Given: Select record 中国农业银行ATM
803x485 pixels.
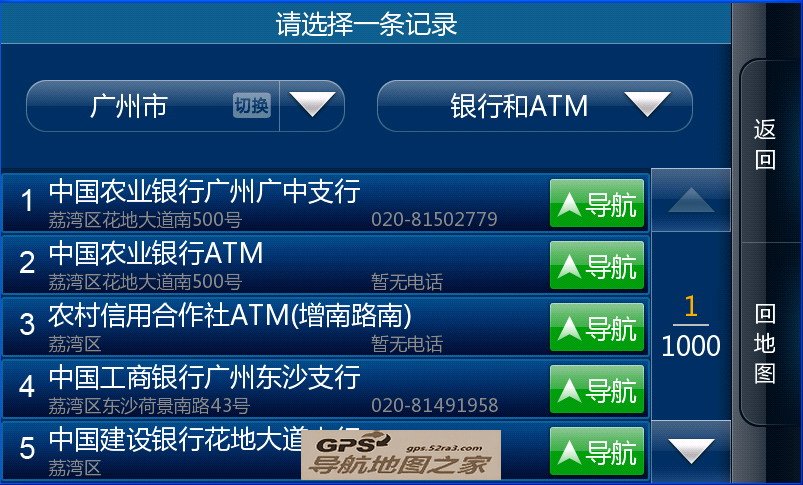Looking at the screenshot, I should pos(280,265).
